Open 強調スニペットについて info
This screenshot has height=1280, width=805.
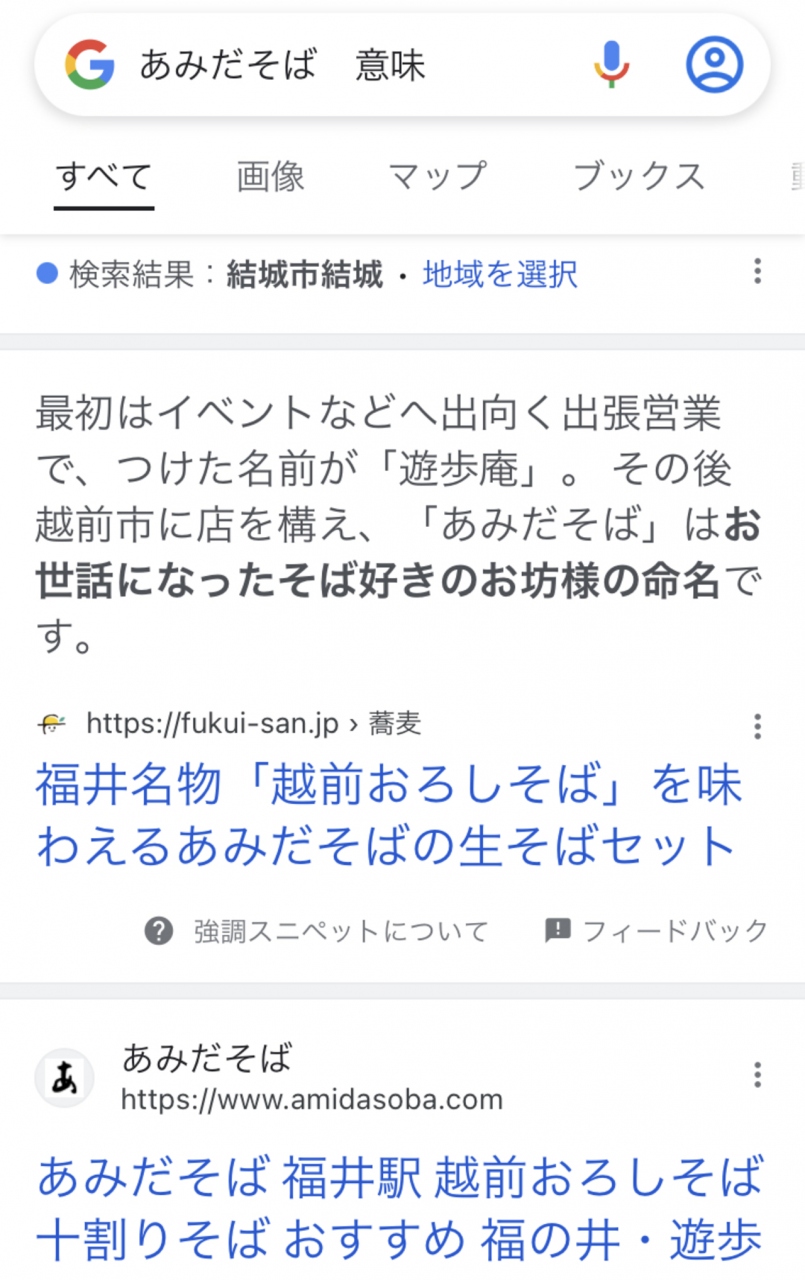pos(317,931)
